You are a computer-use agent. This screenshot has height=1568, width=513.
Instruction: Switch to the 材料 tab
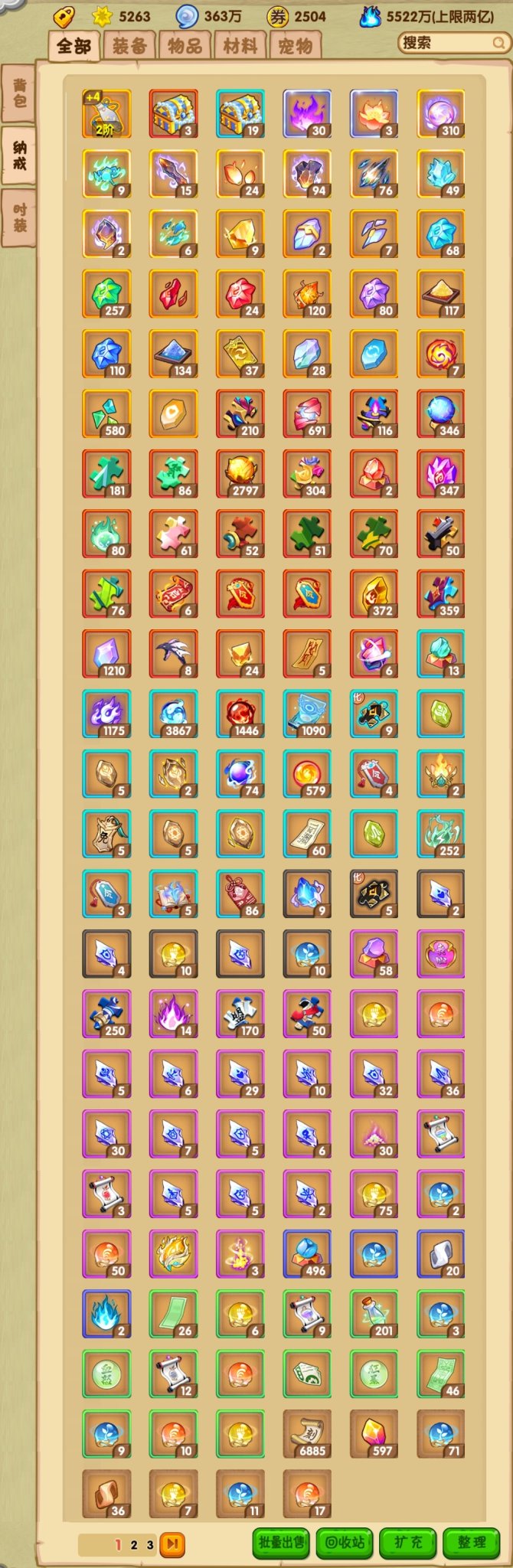tap(240, 46)
